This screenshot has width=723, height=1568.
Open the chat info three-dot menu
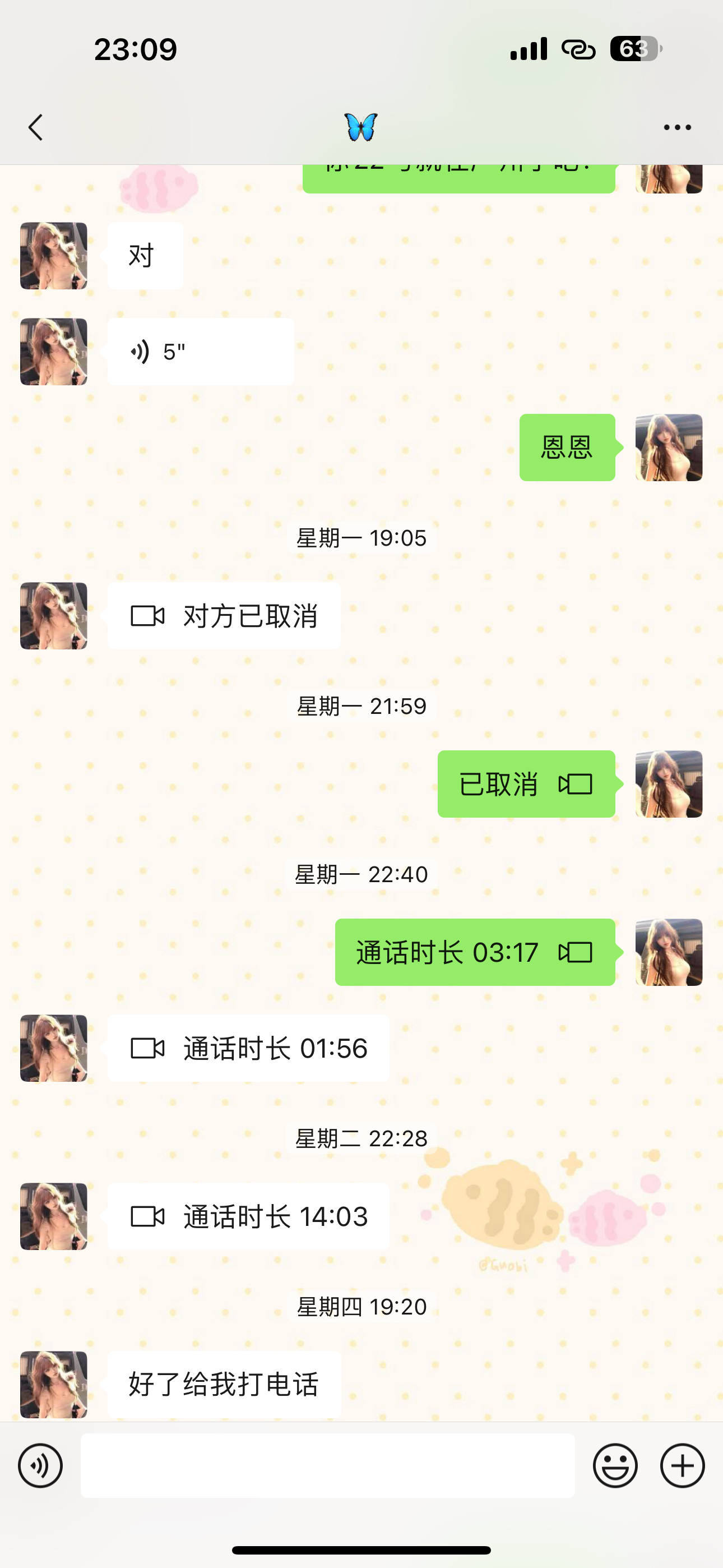pos(676,127)
